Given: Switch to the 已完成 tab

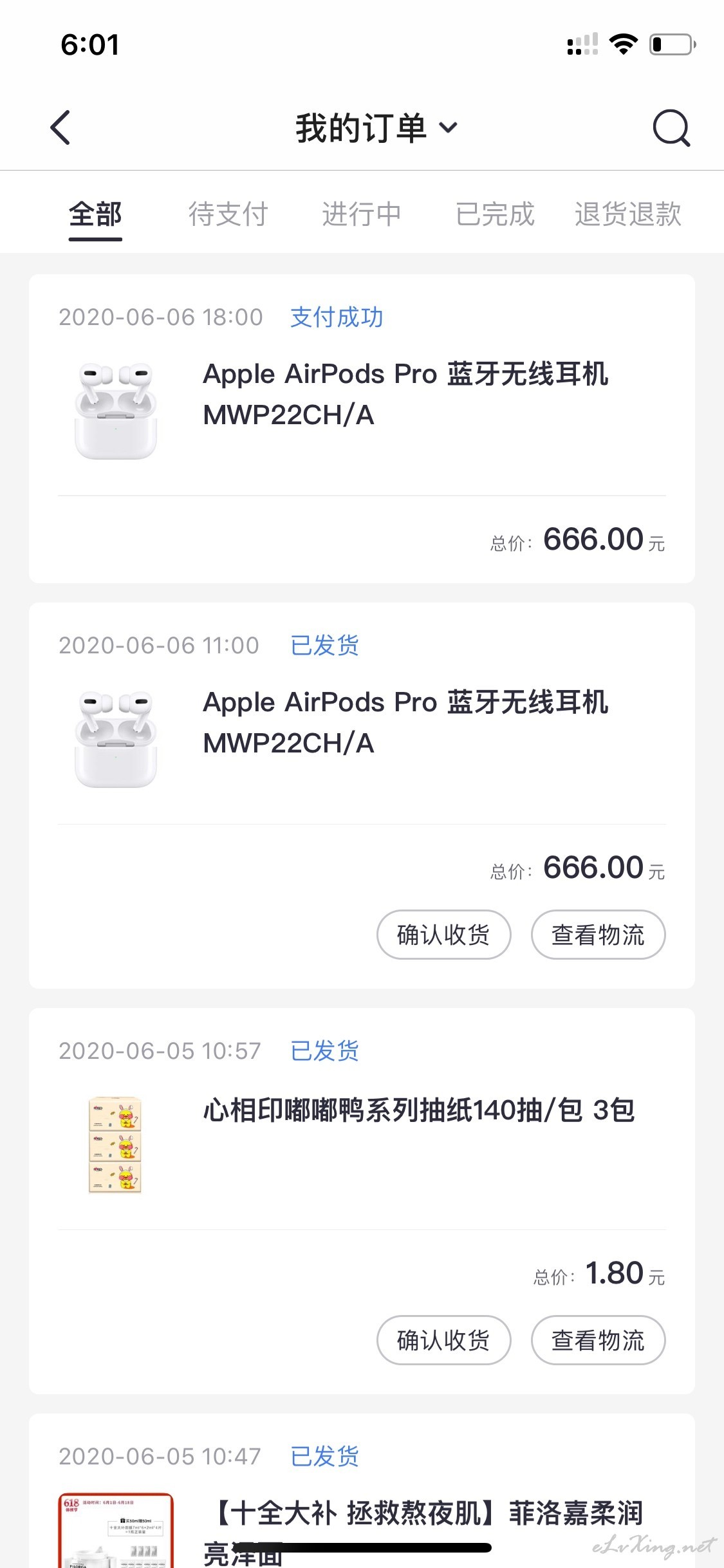Looking at the screenshot, I should point(495,214).
